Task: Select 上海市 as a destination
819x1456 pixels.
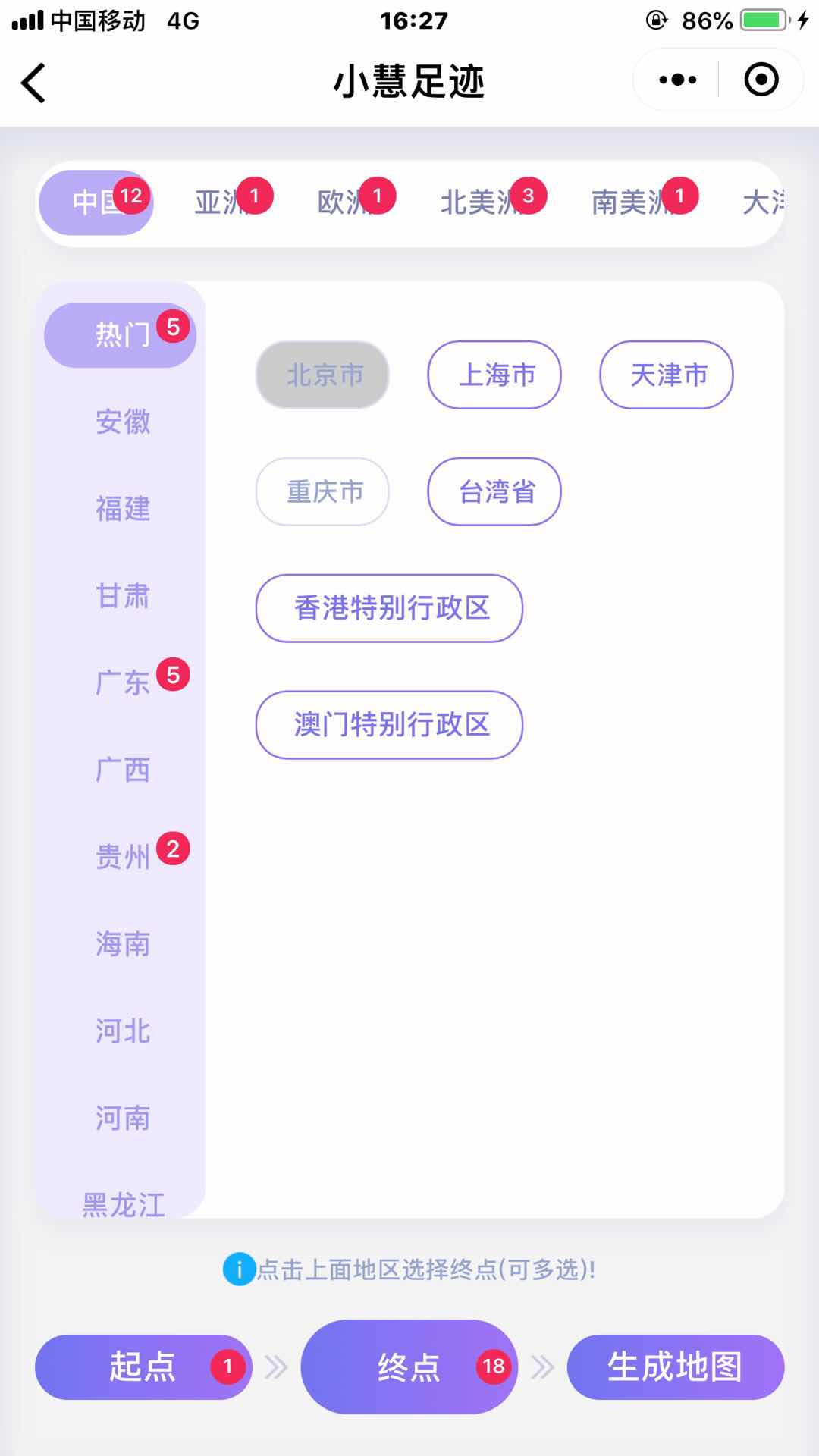Action: (x=494, y=375)
